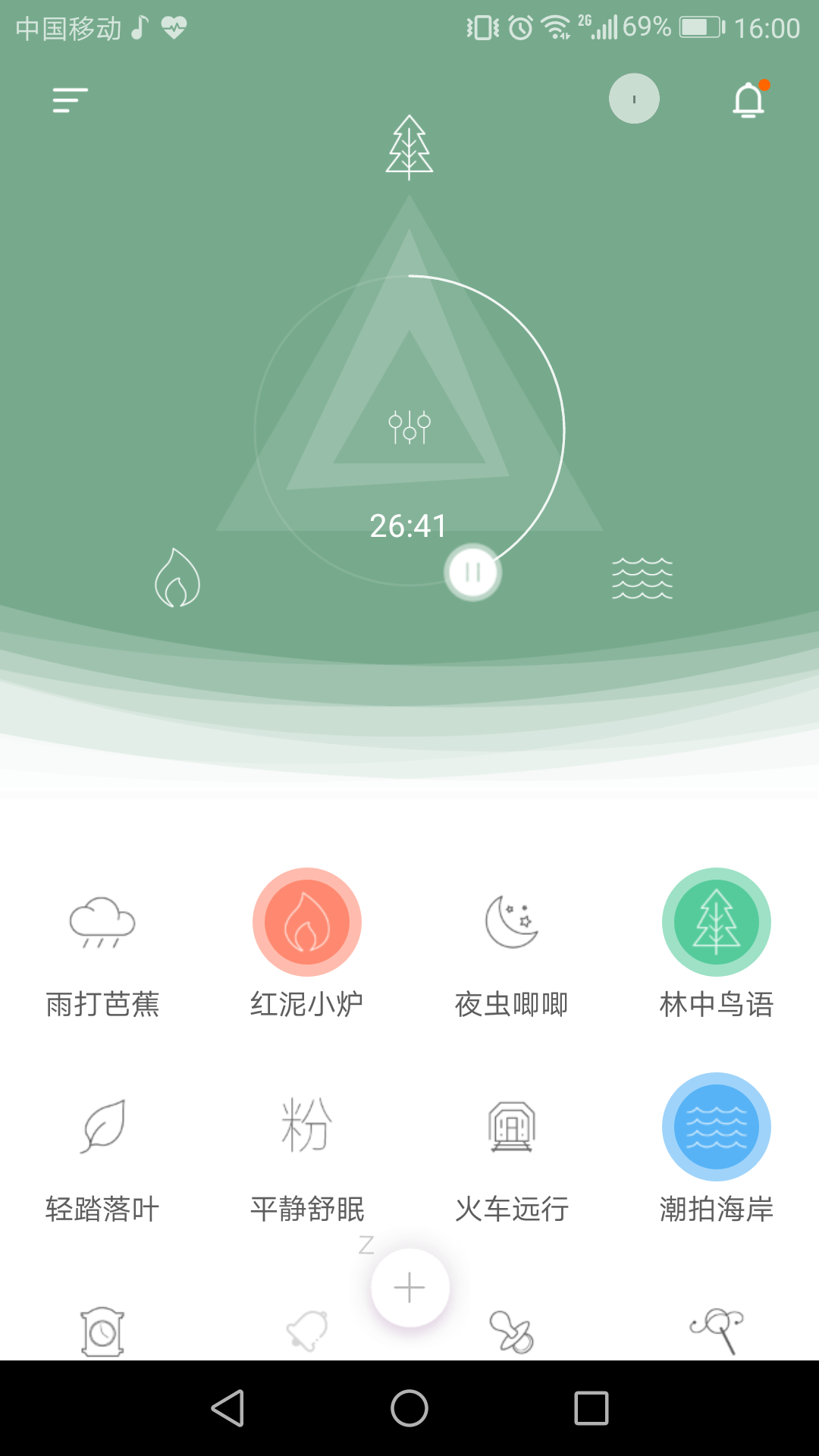This screenshot has height=1456, width=819.
Task: Open the volume mixer sliders icon
Action: click(409, 427)
